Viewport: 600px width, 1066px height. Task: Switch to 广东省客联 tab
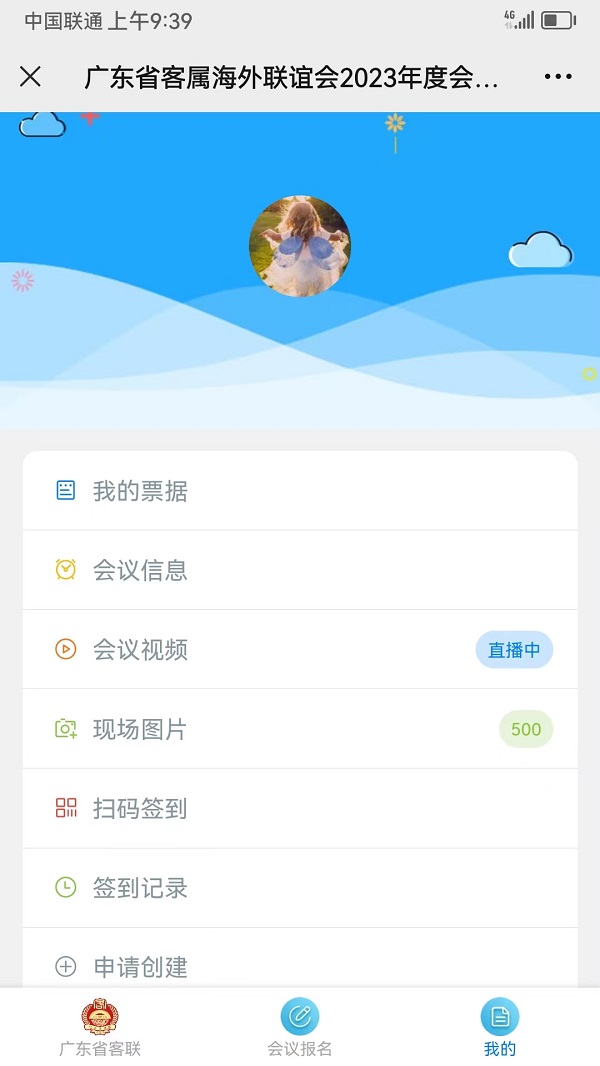pyautogui.click(x=100, y=1027)
